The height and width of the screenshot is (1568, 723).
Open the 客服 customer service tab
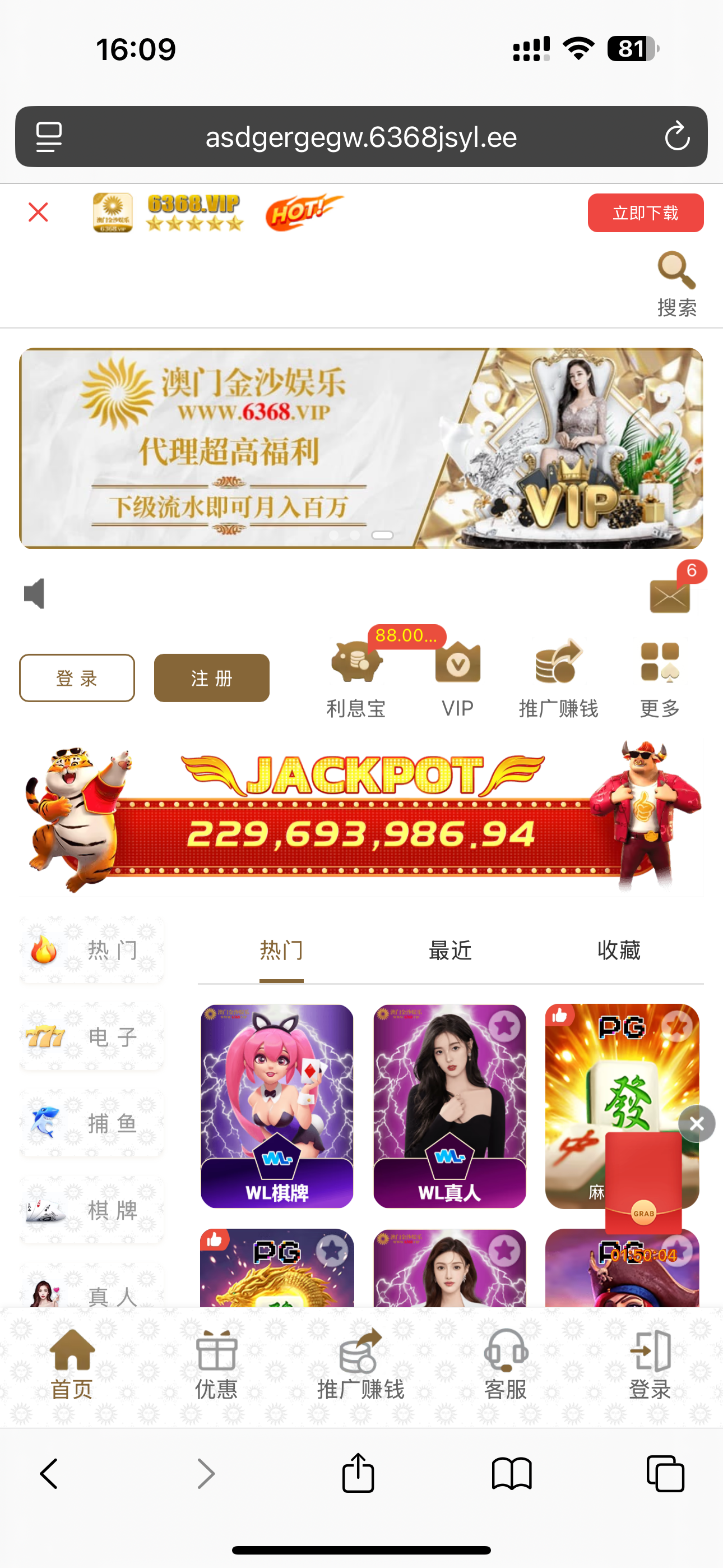point(505,1364)
